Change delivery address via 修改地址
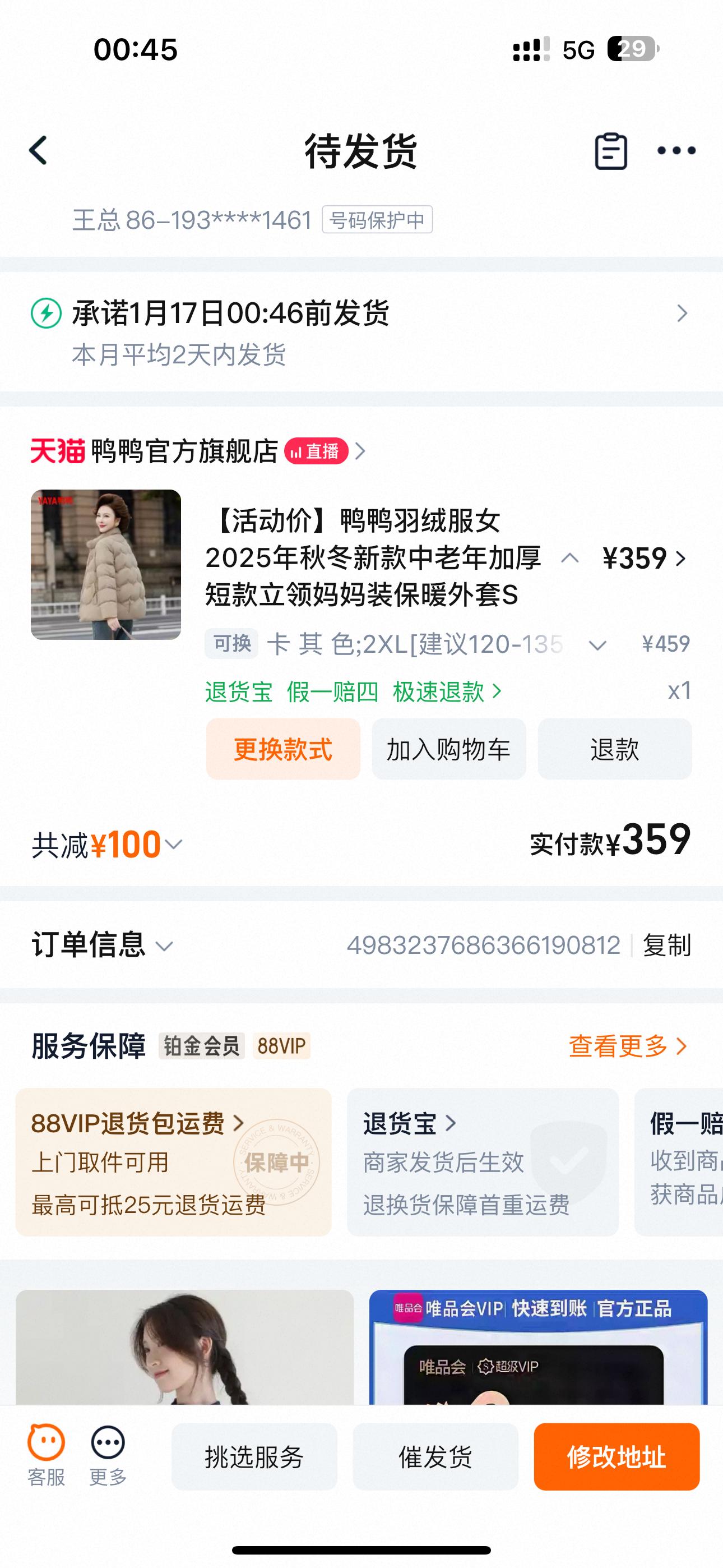The height and width of the screenshot is (1568, 723). [616, 1456]
